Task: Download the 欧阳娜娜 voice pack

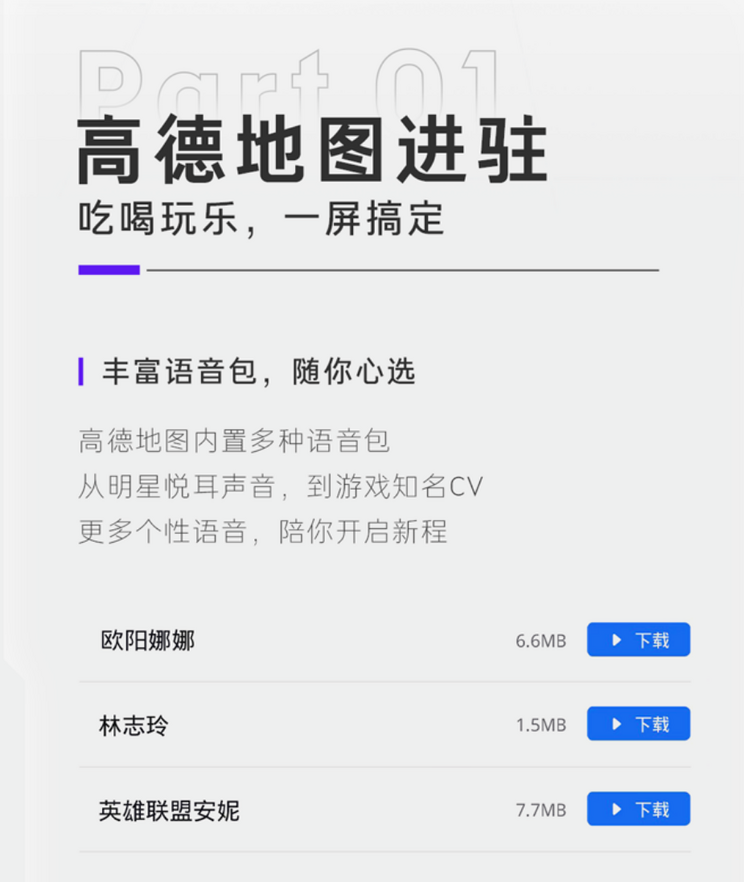Action: point(638,640)
